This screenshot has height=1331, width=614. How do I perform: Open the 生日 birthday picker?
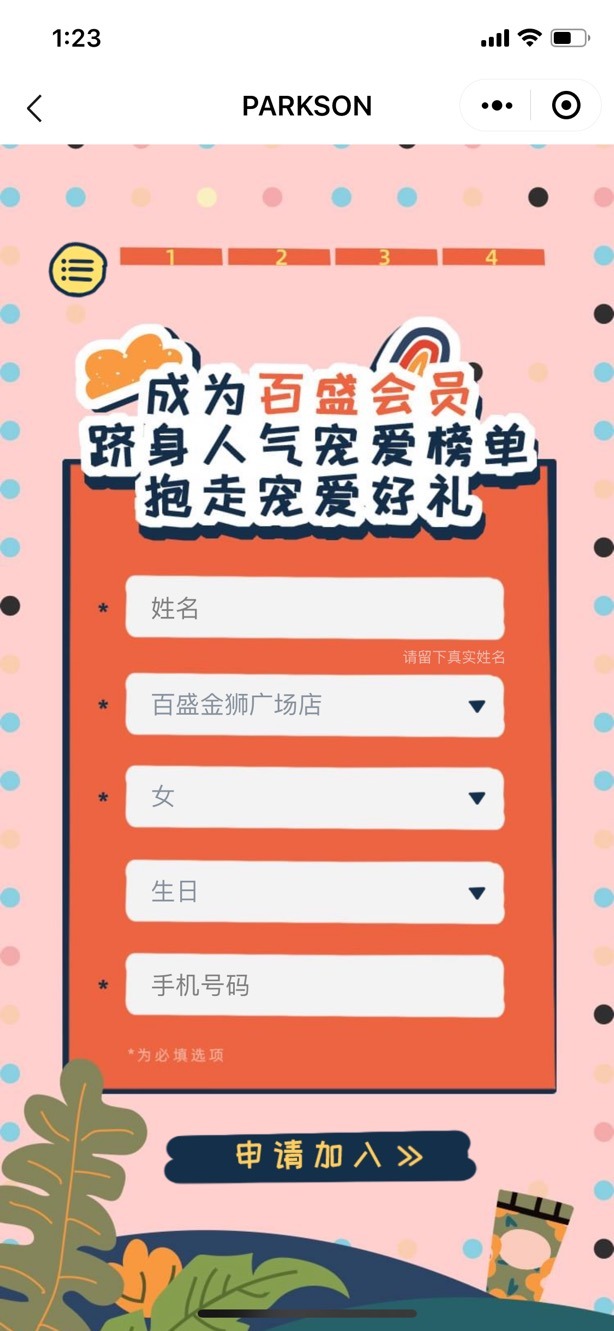(314, 891)
